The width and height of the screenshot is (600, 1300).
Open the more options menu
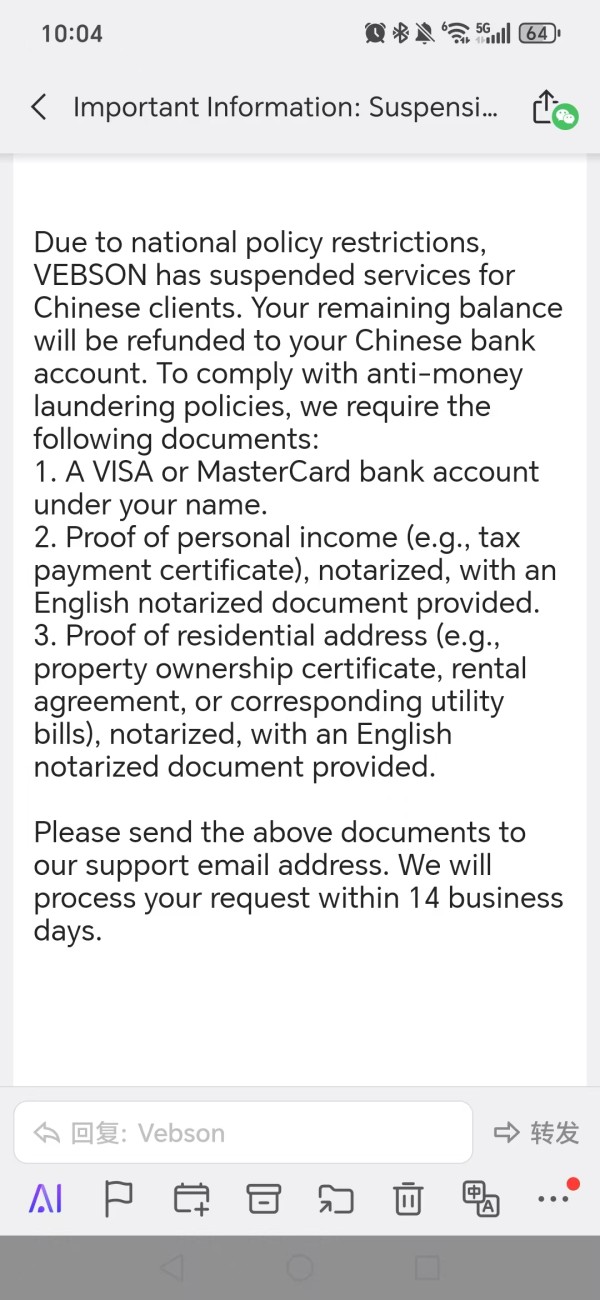click(x=554, y=1197)
